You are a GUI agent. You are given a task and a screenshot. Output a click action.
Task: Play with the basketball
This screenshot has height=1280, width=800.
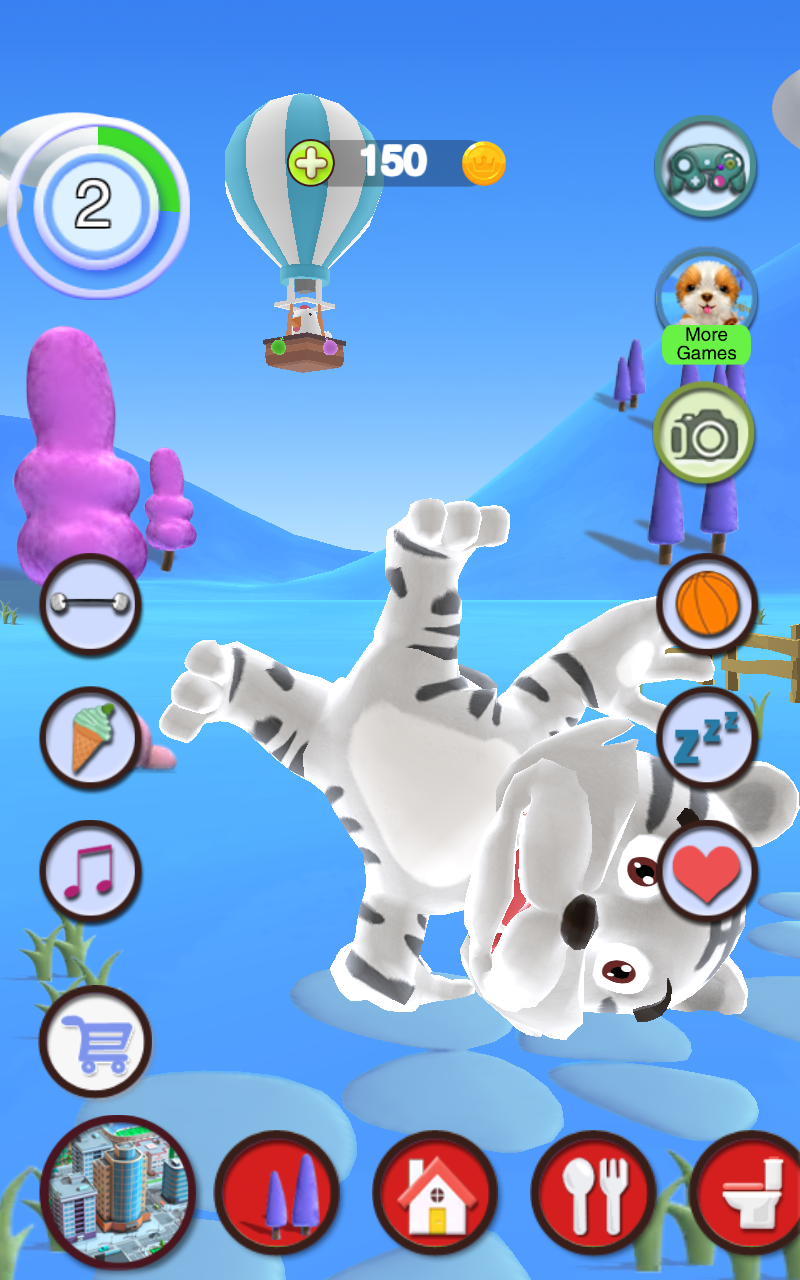tap(707, 605)
